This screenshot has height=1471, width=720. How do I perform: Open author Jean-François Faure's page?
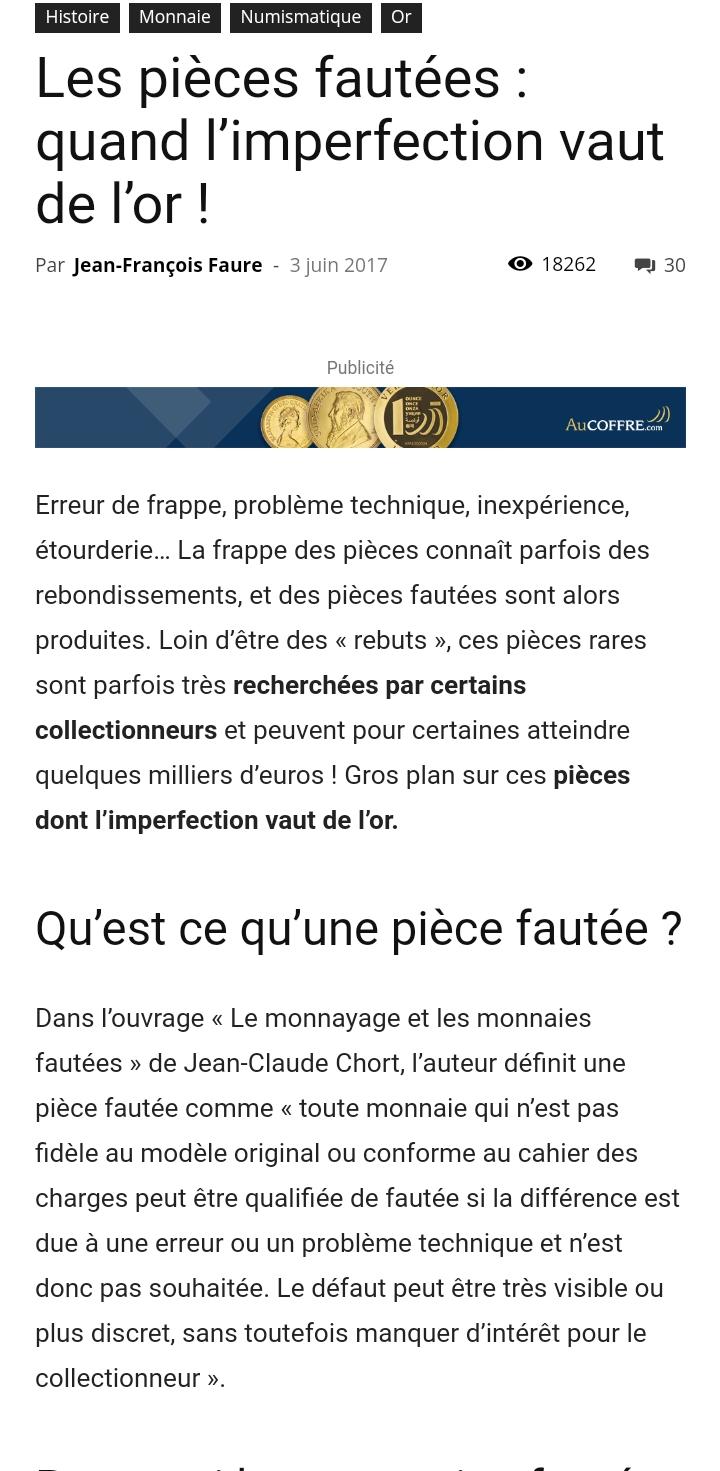[x=167, y=265]
